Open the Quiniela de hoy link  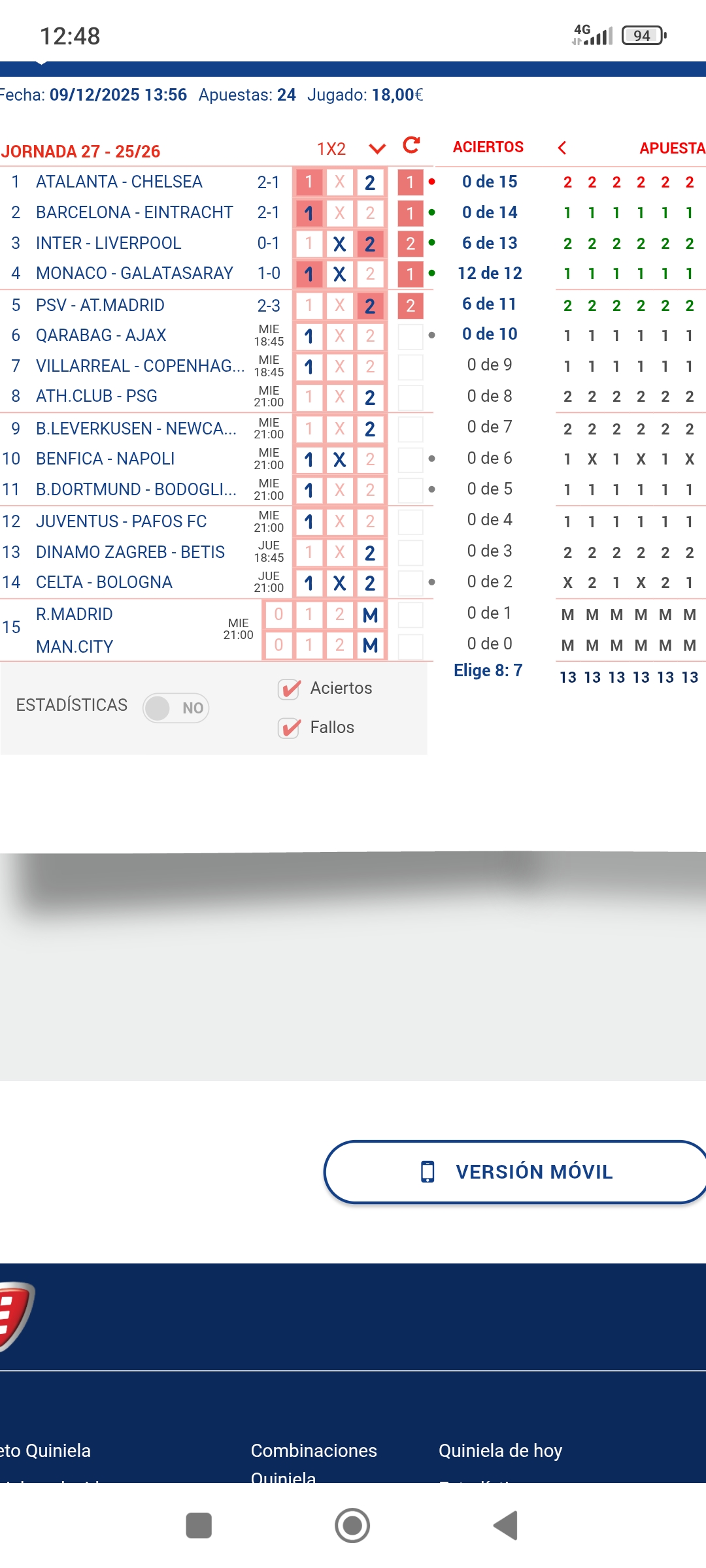[500, 1451]
